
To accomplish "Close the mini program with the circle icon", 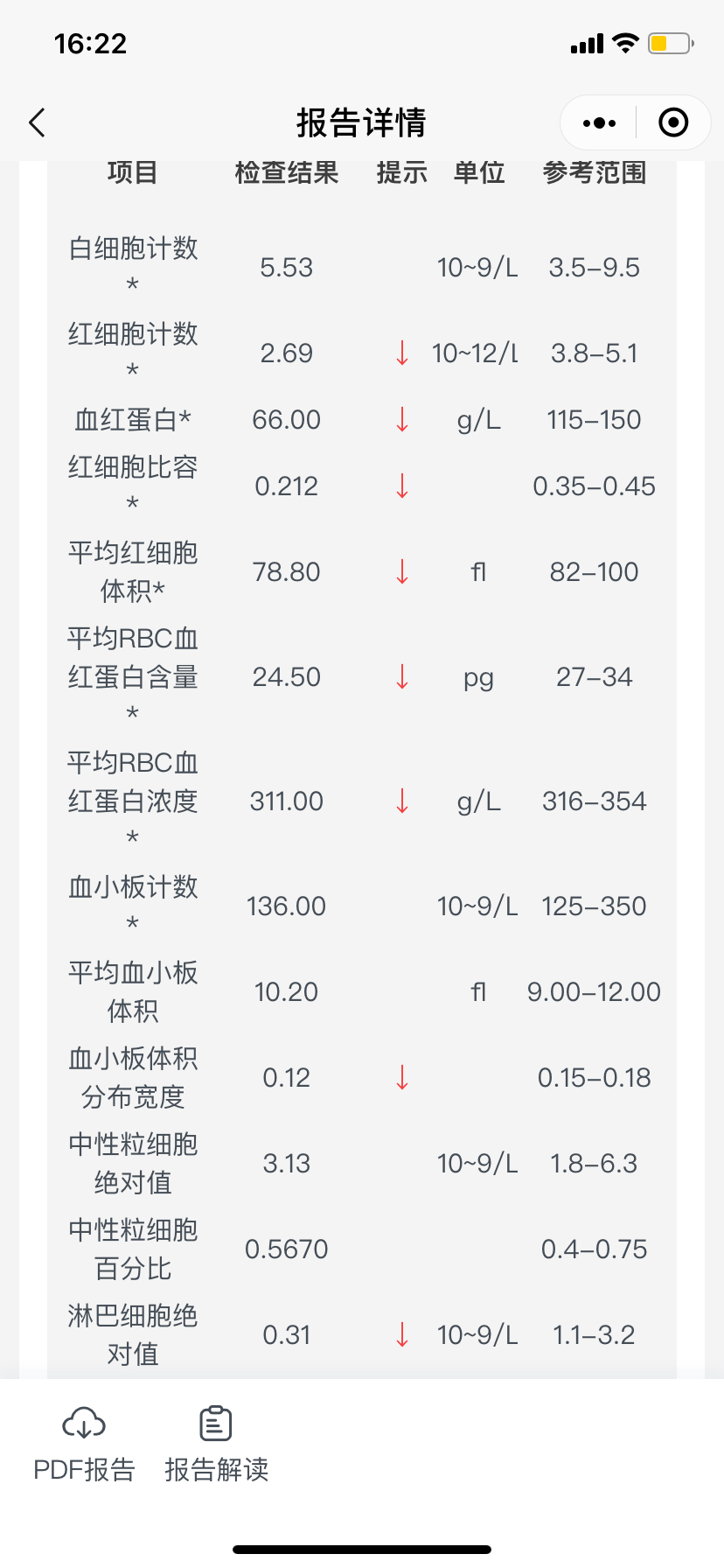I will tap(673, 123).
